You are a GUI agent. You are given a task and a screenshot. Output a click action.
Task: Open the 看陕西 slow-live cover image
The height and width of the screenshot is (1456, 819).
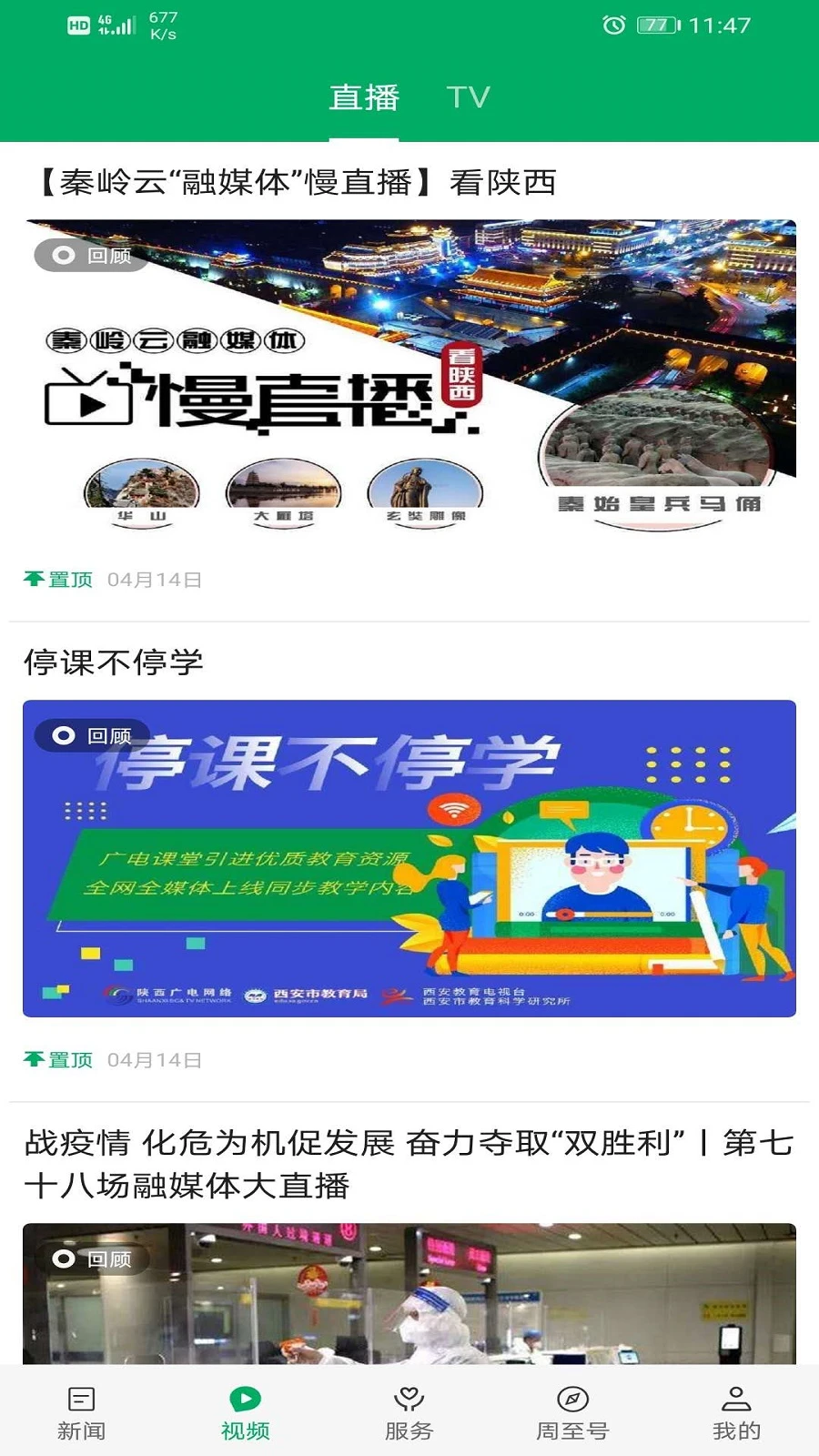[409, 378]
